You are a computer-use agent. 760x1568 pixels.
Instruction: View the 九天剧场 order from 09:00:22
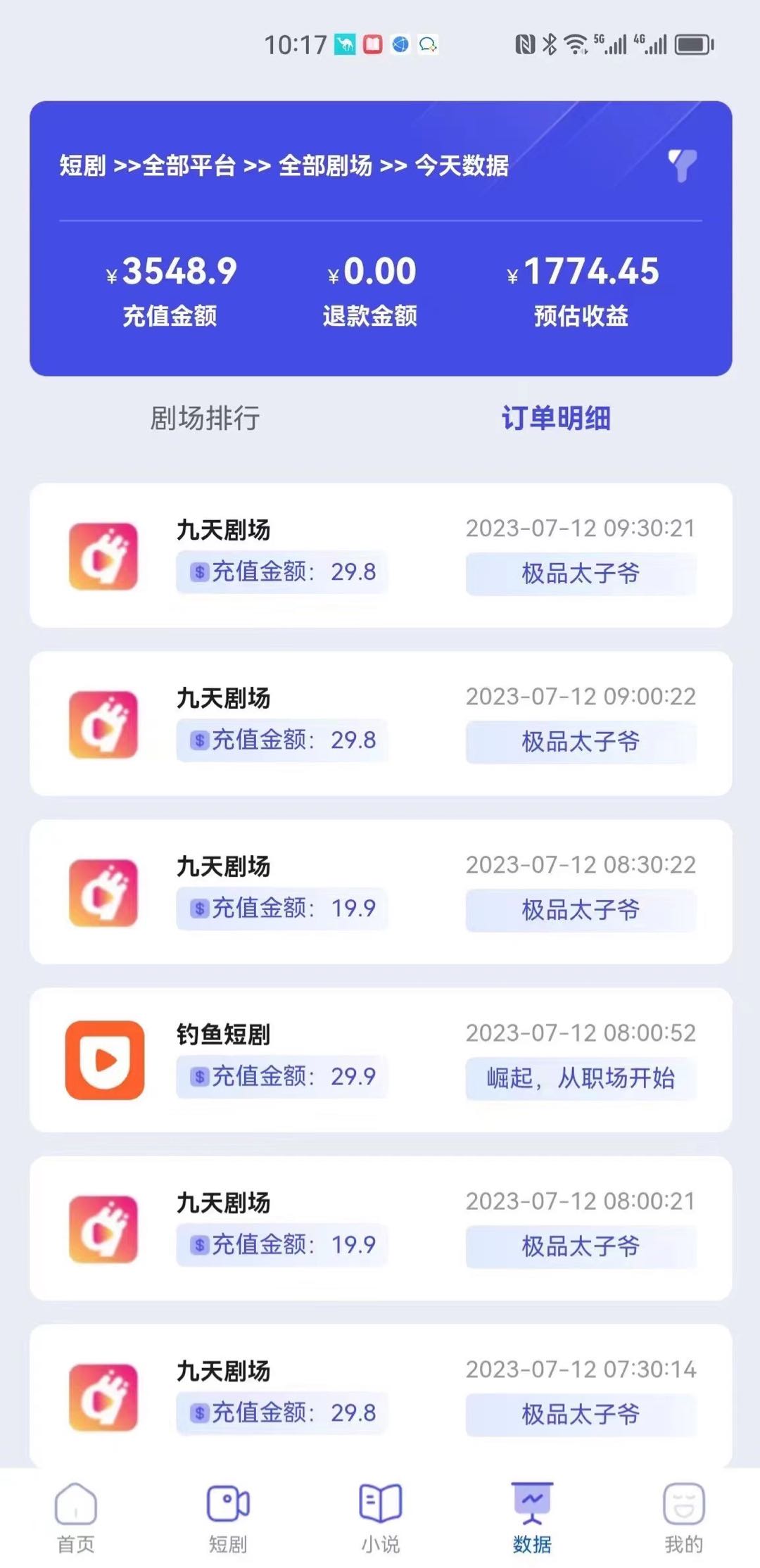pos(380,723)
